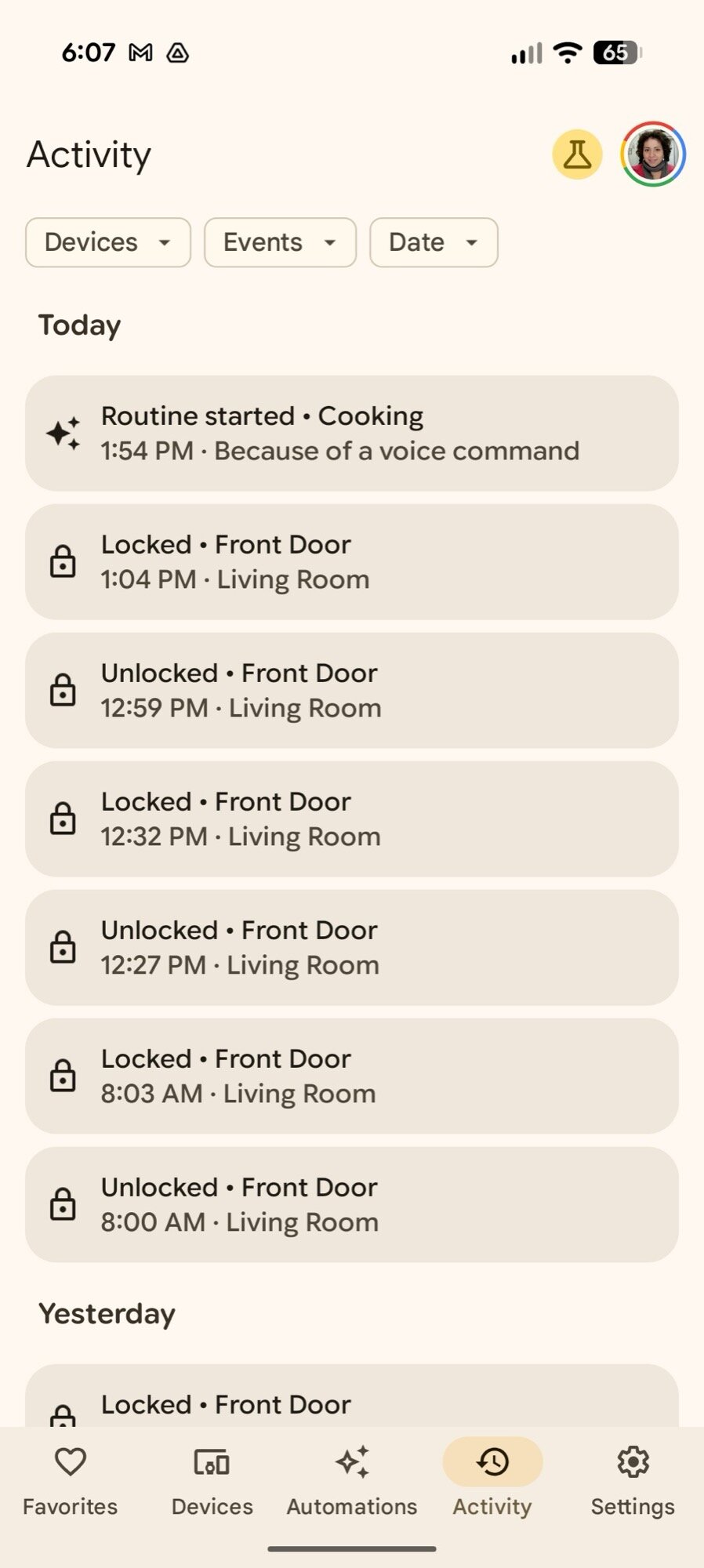Tap the Wi-Fi icon in the status bar

pos(566,53)
